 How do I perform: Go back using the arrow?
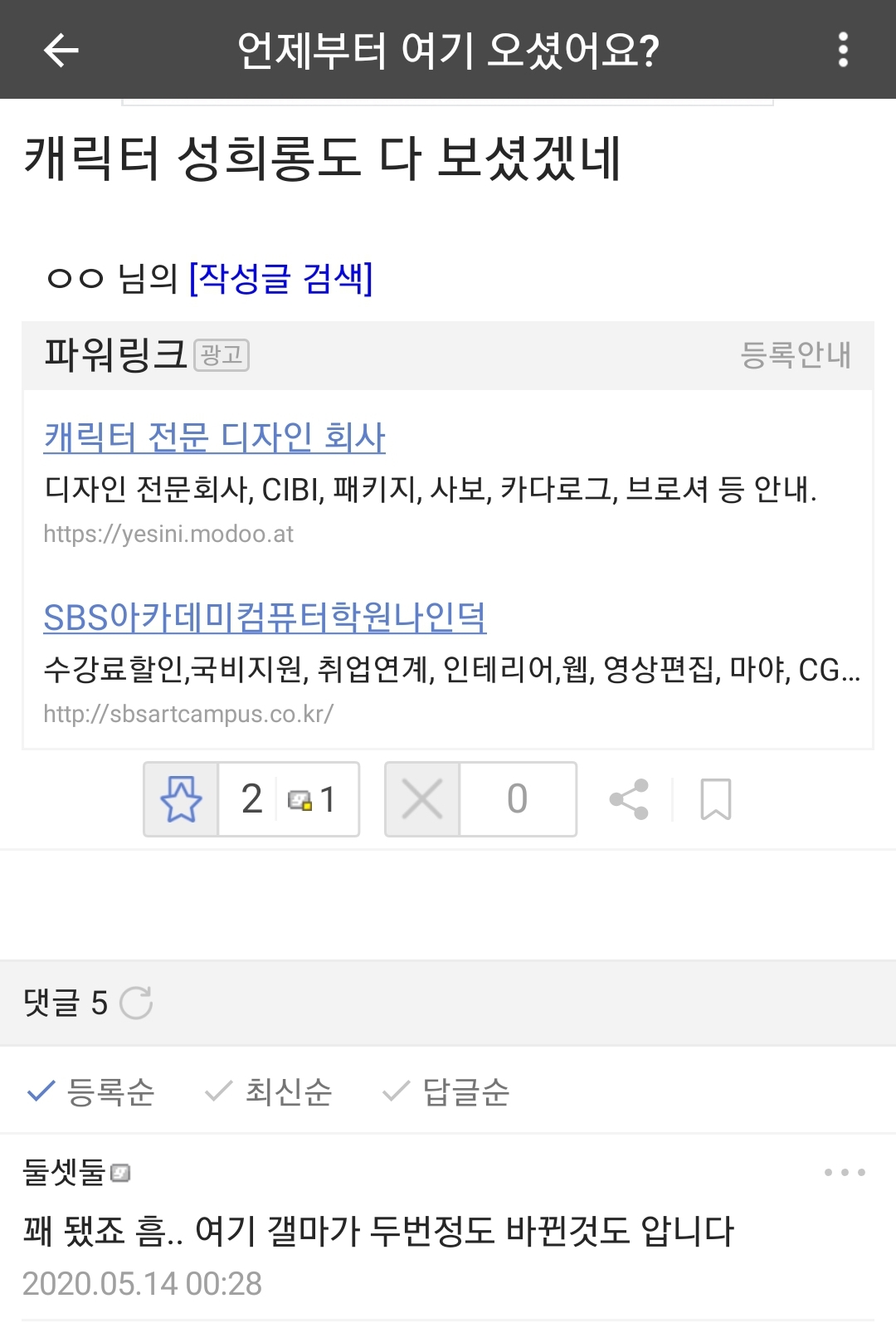(61, 51)
